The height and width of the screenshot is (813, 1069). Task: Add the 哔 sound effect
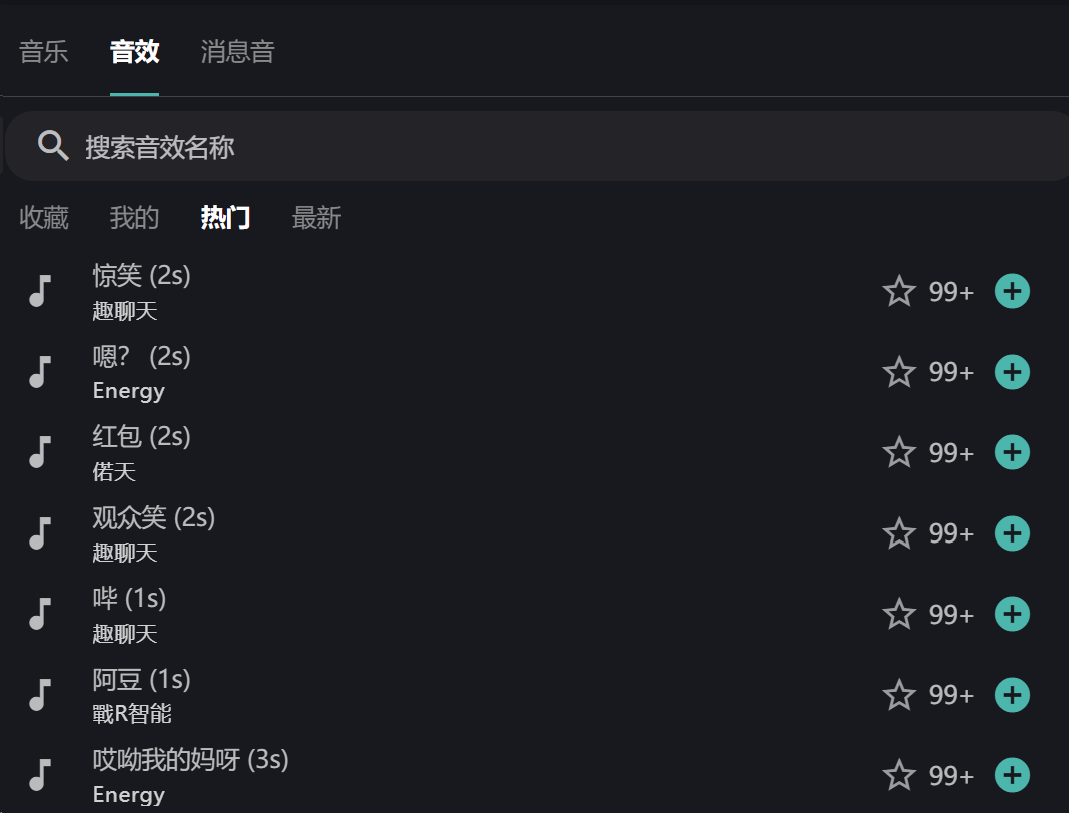point(1012,614)
